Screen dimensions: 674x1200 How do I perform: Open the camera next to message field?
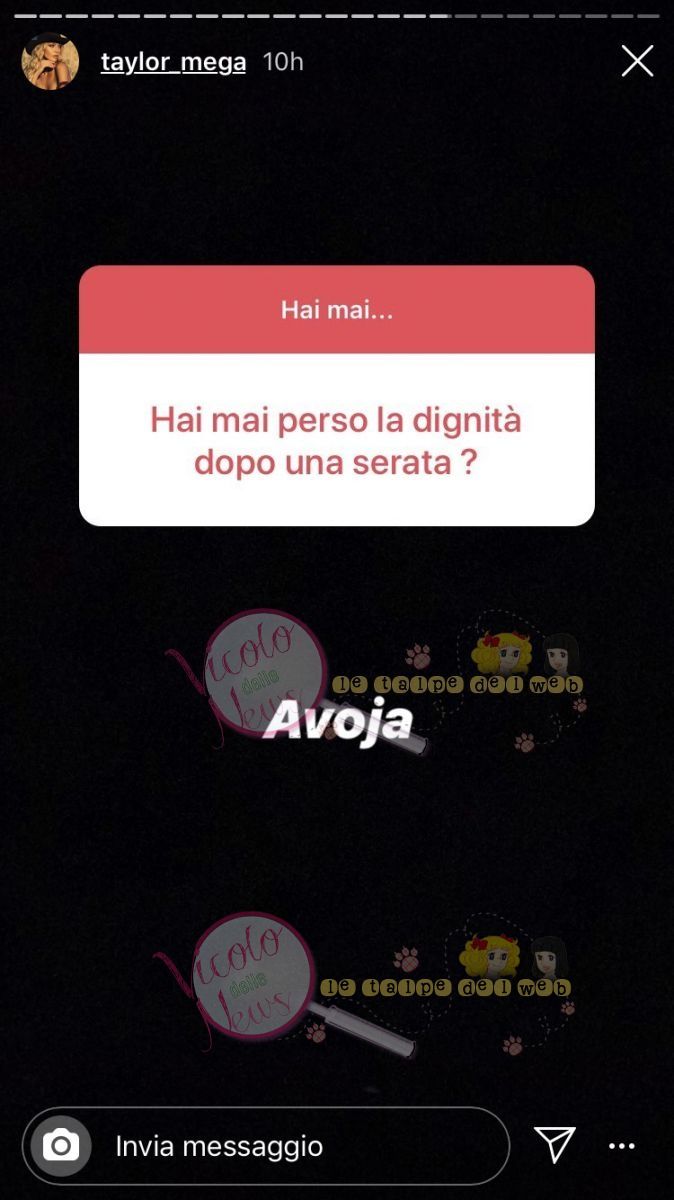61,1145
